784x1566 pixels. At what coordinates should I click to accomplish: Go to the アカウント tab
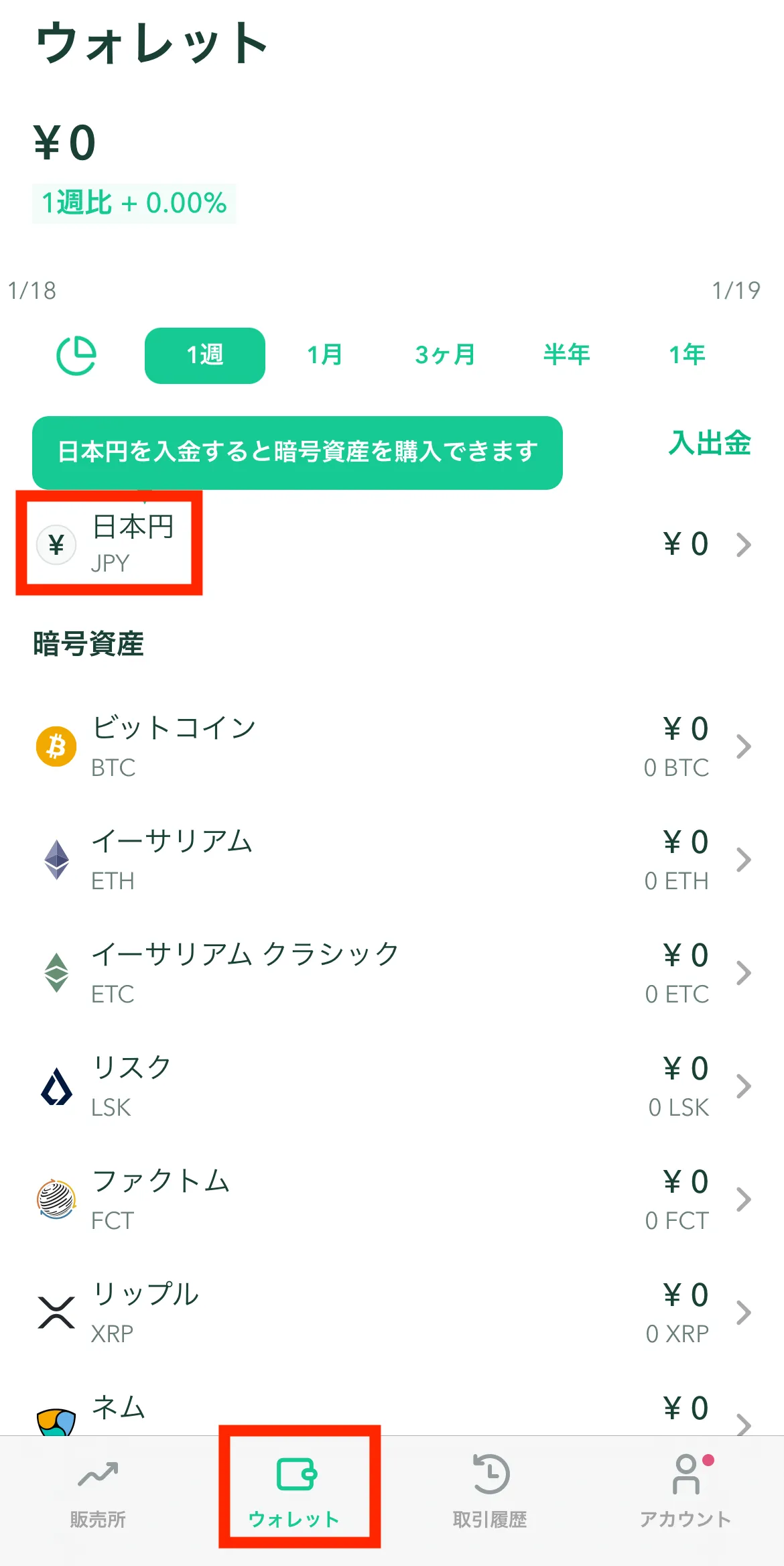pos(685,1490)
